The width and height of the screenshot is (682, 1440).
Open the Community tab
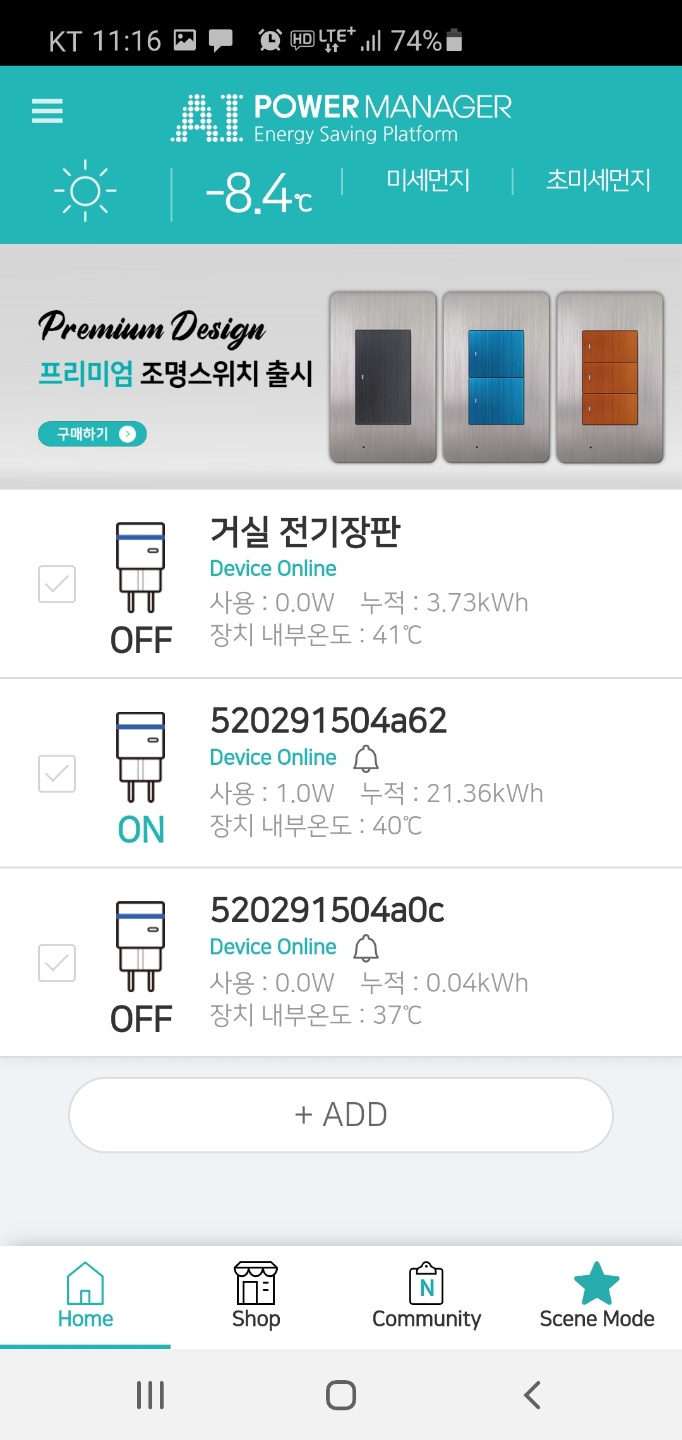pos(426,1295)
